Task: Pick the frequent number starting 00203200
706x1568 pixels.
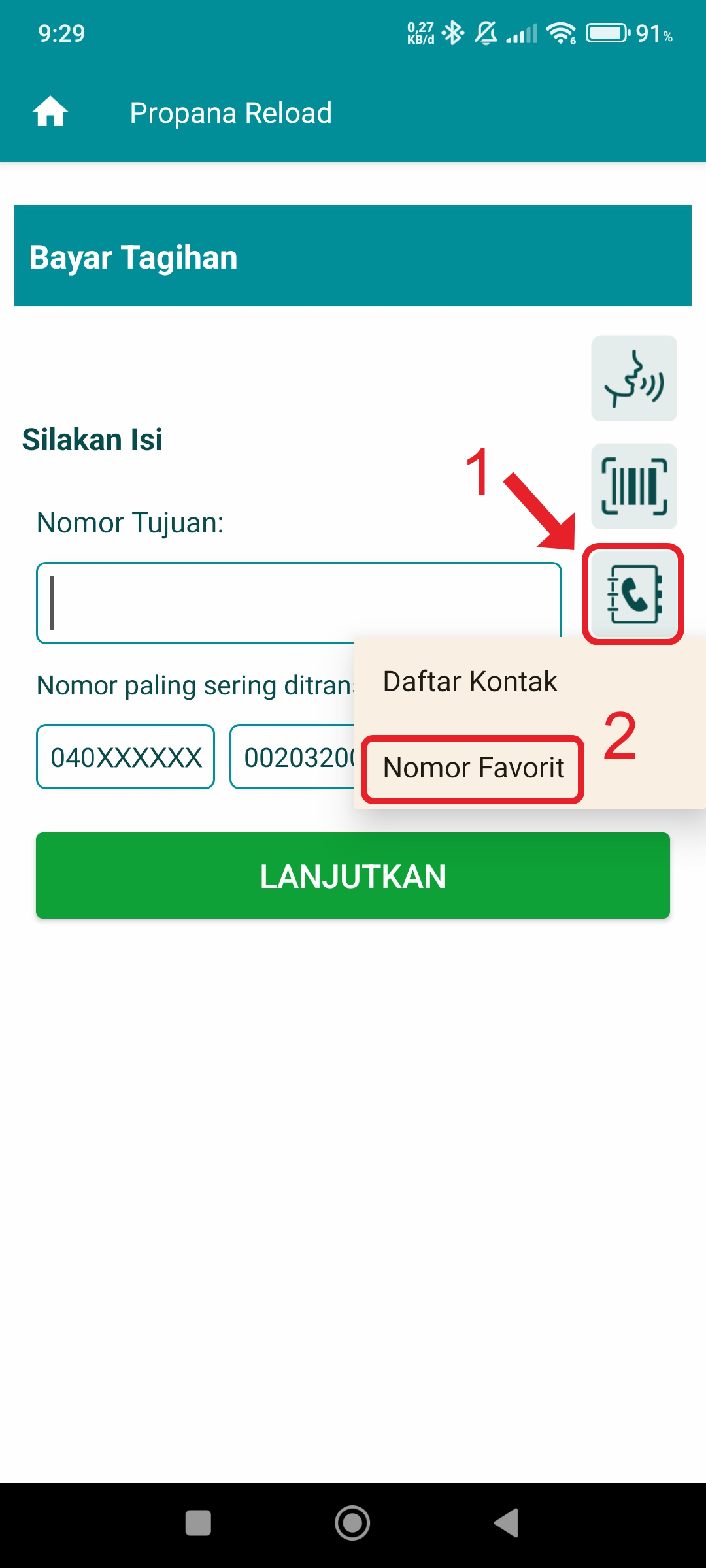Action: pos(292,757)
